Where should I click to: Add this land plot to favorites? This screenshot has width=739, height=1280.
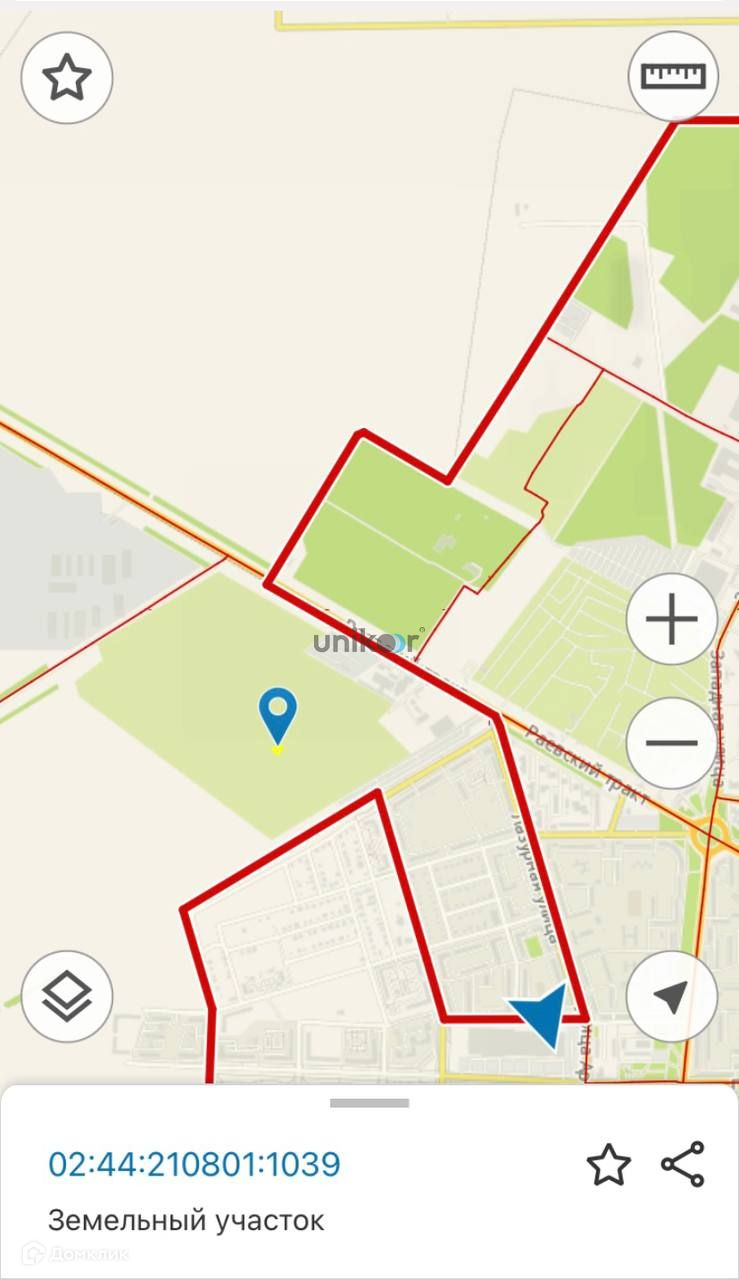608,1165
